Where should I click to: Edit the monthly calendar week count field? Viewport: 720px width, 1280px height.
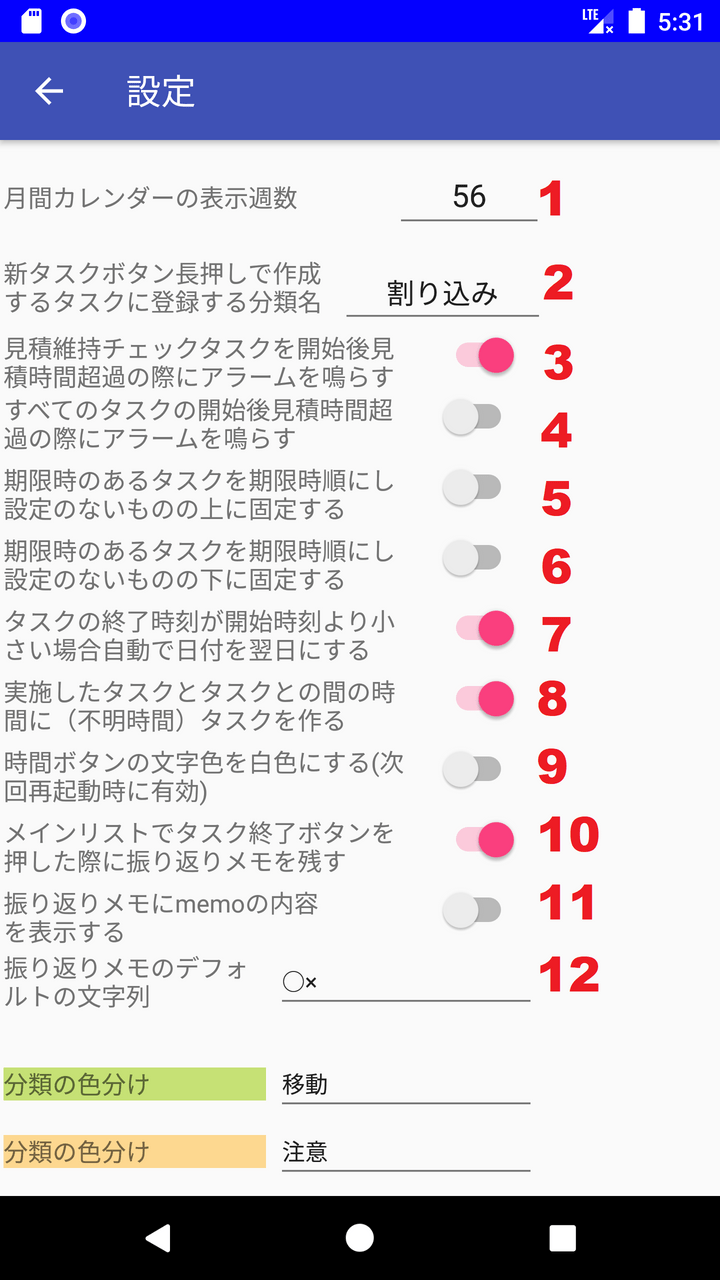469,197
